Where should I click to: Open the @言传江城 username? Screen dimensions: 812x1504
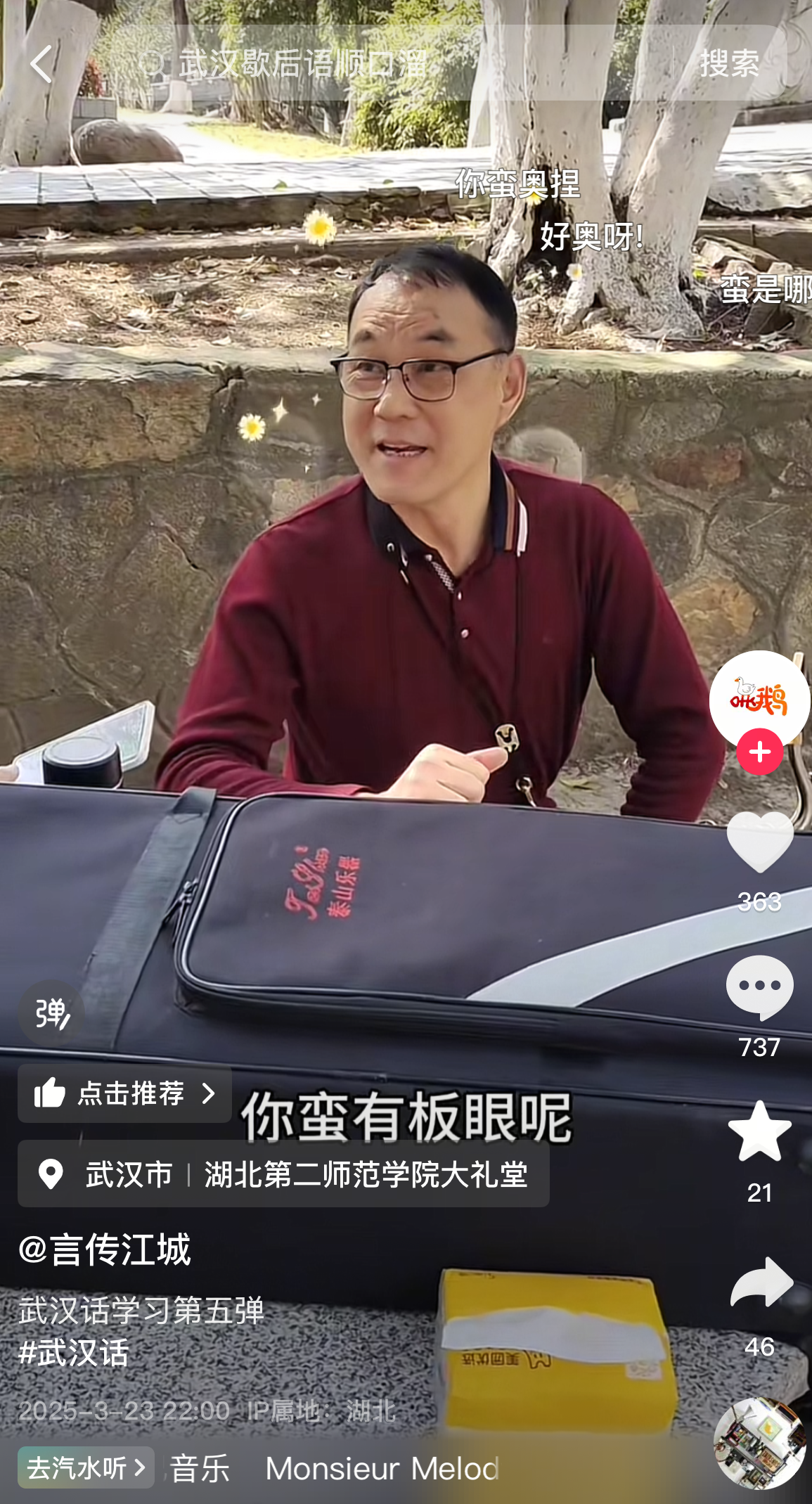pyautogui.click(x=105, y=1249)
